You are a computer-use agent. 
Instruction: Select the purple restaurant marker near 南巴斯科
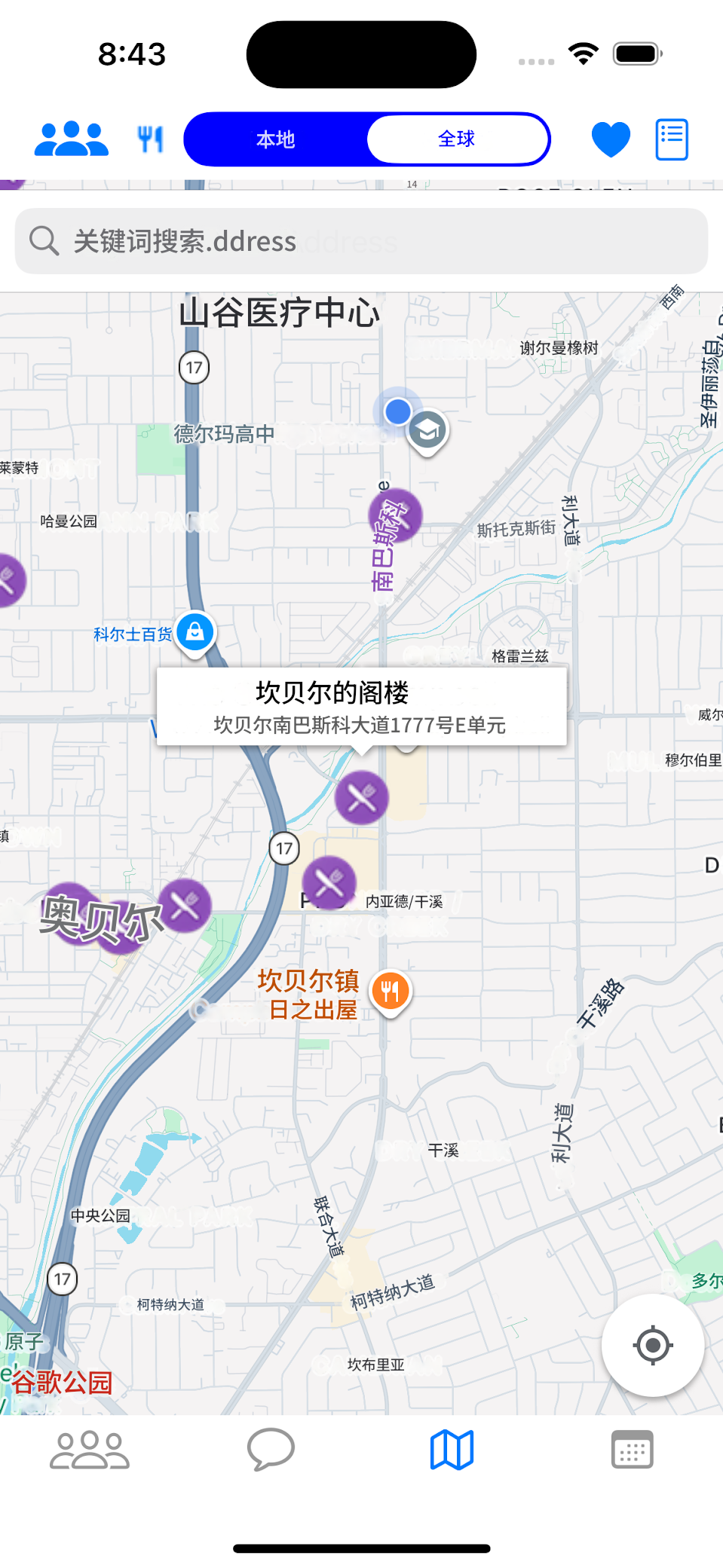pos(397,514)
